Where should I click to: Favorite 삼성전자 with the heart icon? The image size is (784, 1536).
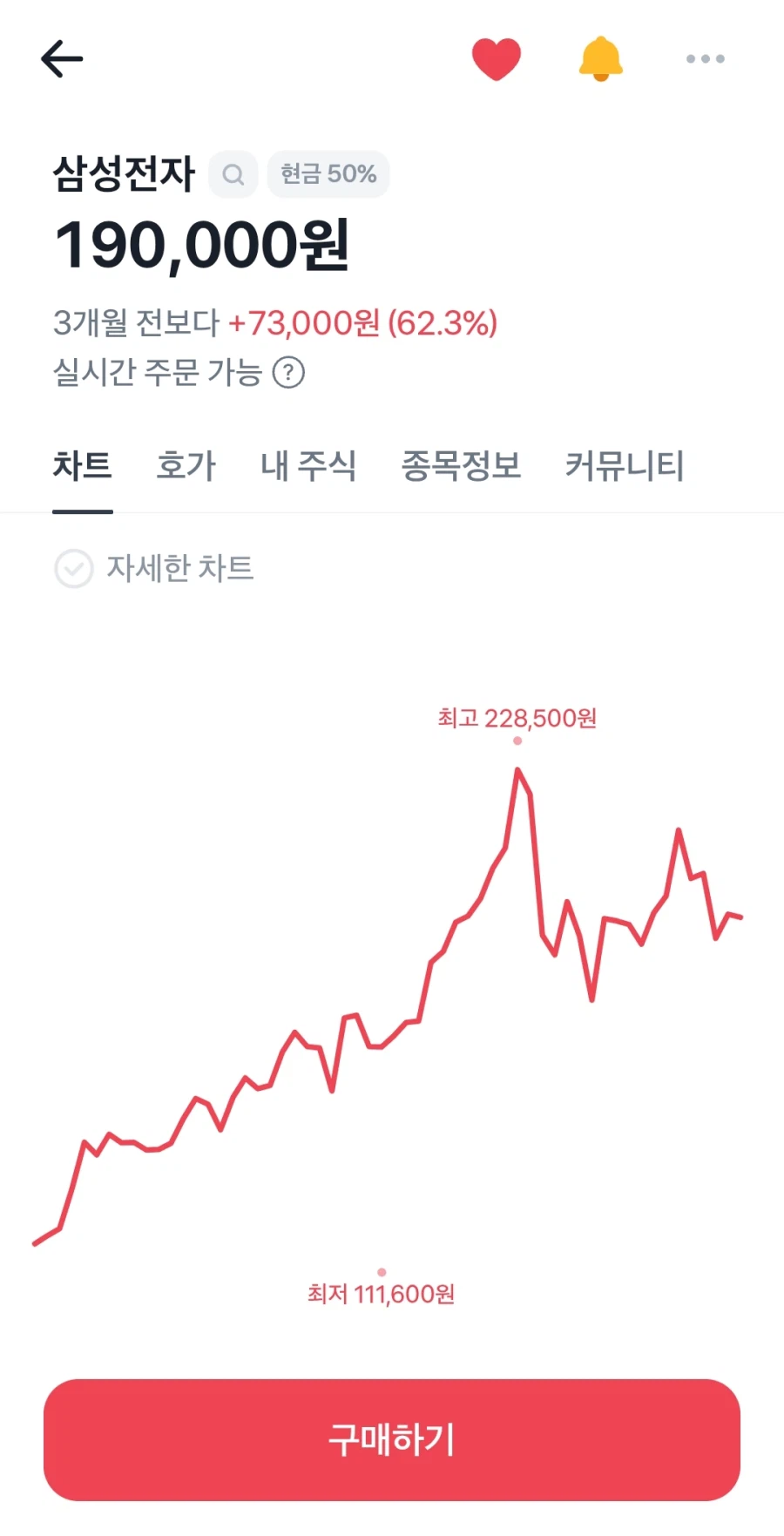496,58
